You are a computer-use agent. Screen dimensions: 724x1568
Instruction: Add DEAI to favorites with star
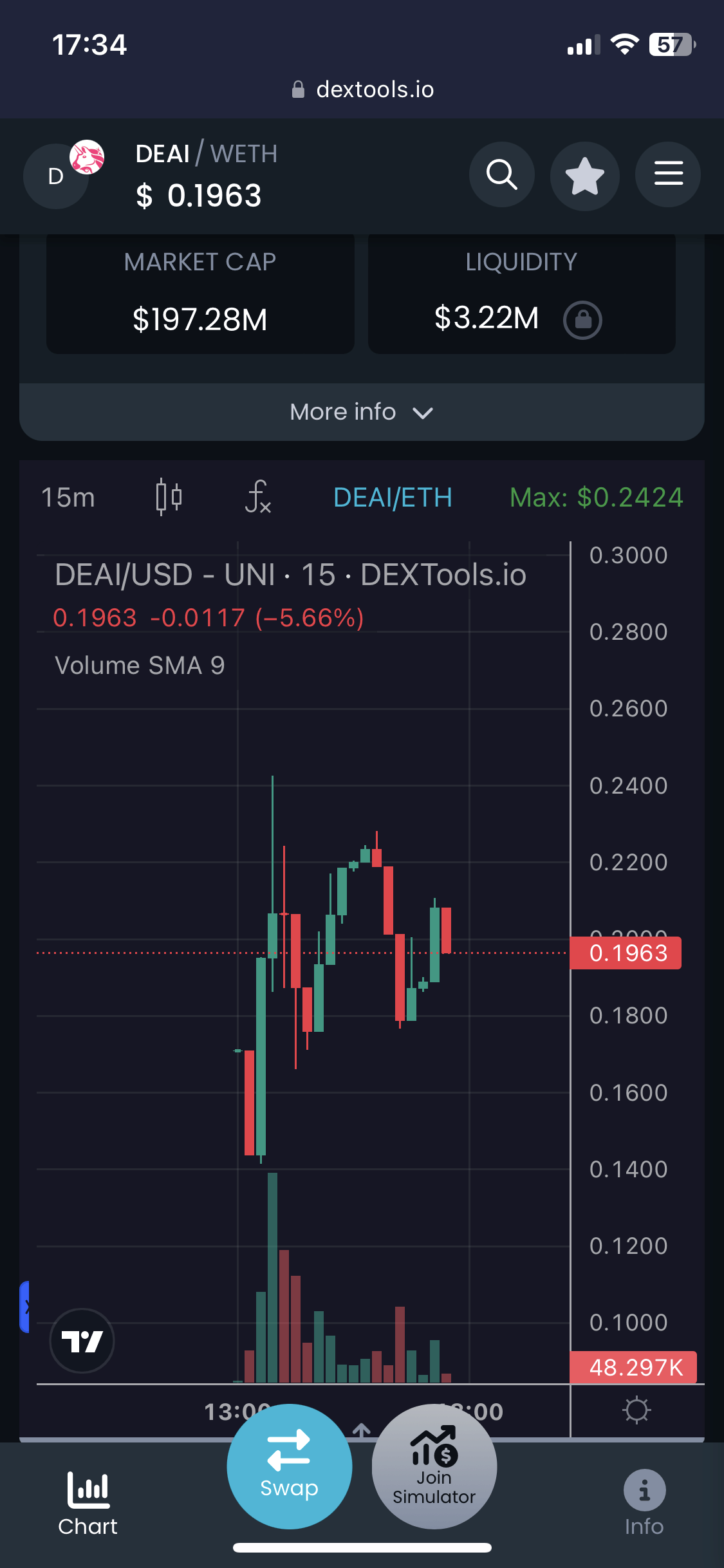pyautogui.click(x=584, y=176)
